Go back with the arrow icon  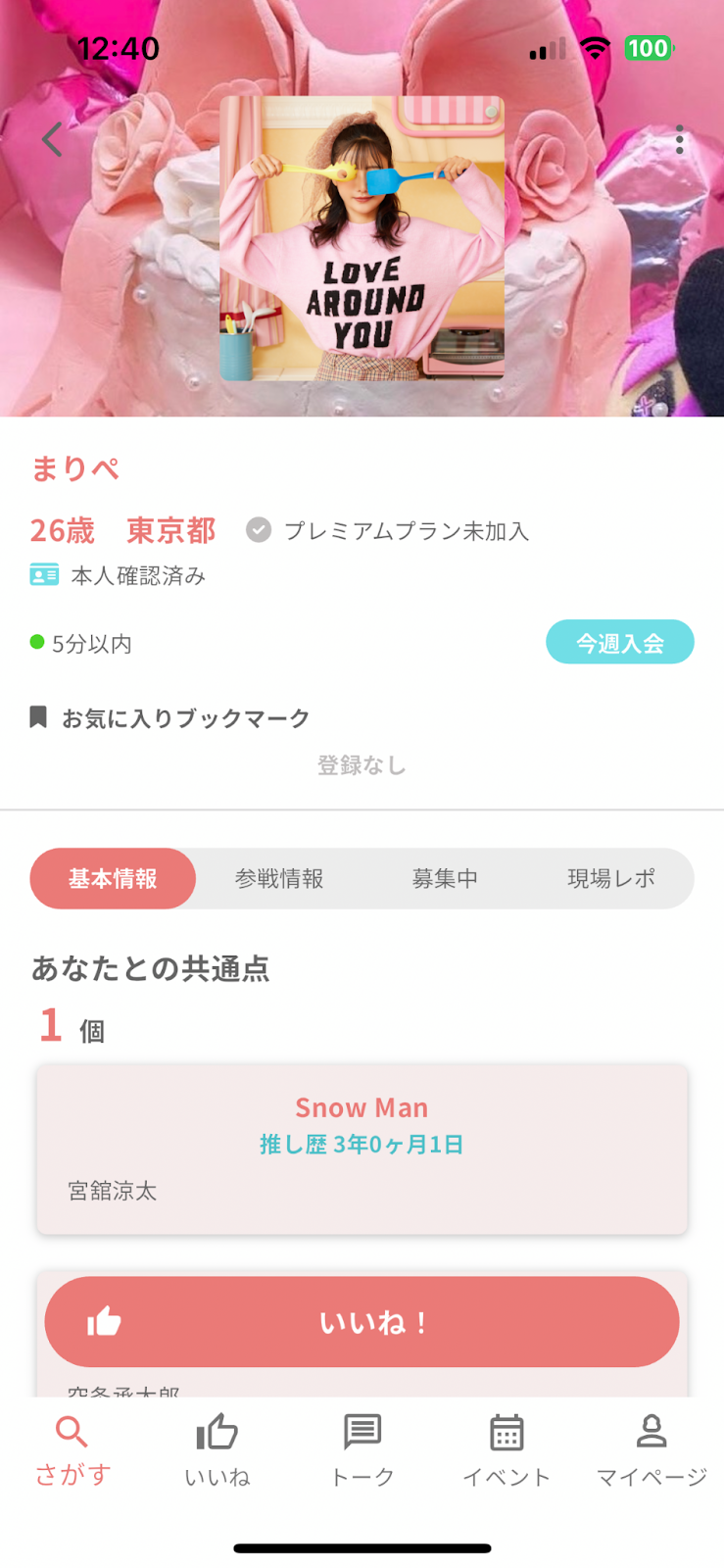53,140
